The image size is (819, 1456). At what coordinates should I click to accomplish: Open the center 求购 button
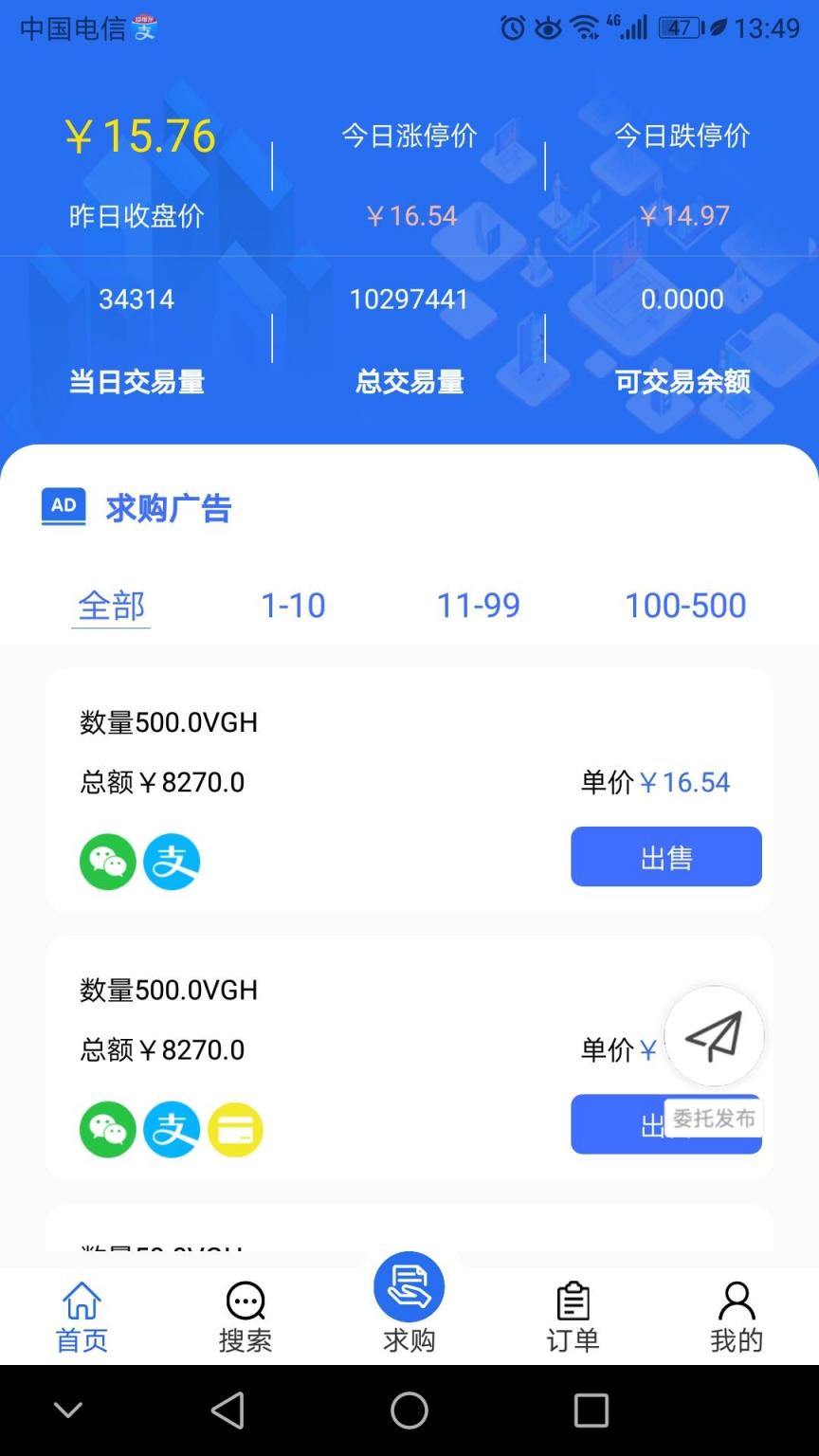(x=409, y=1302)
